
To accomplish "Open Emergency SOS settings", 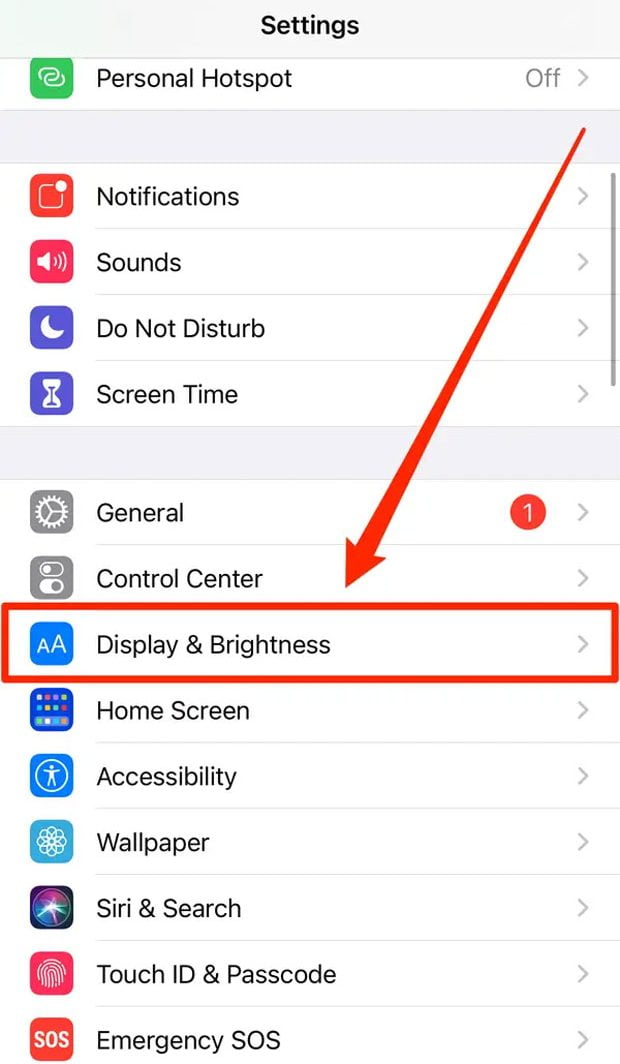I will pos(188,1040).
